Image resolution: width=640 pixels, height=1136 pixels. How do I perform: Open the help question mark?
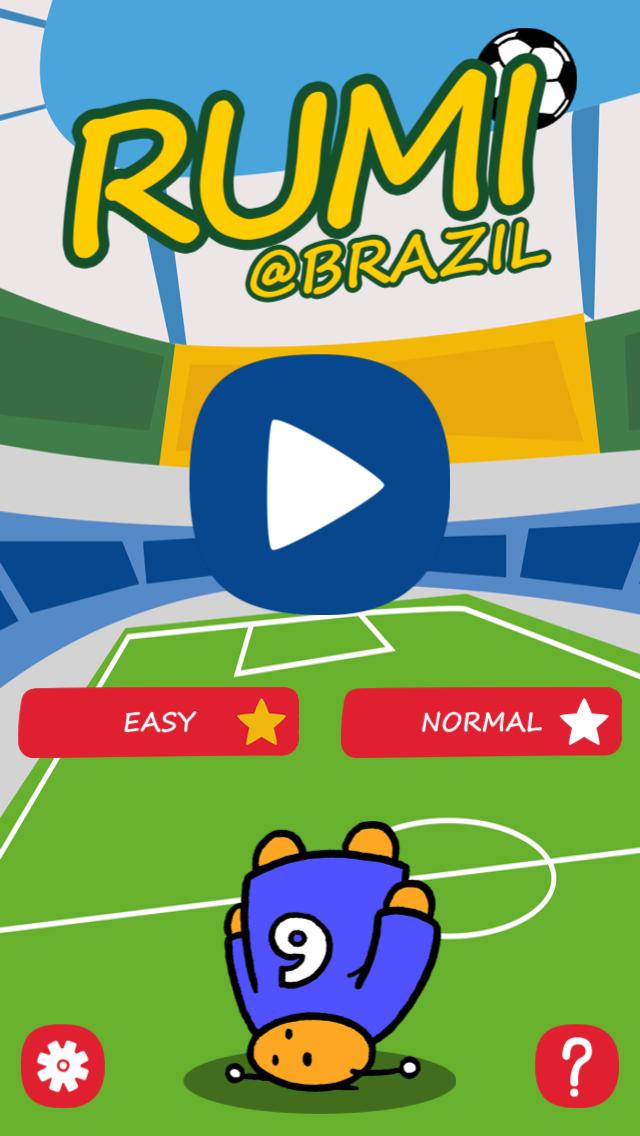[576, 1067]
